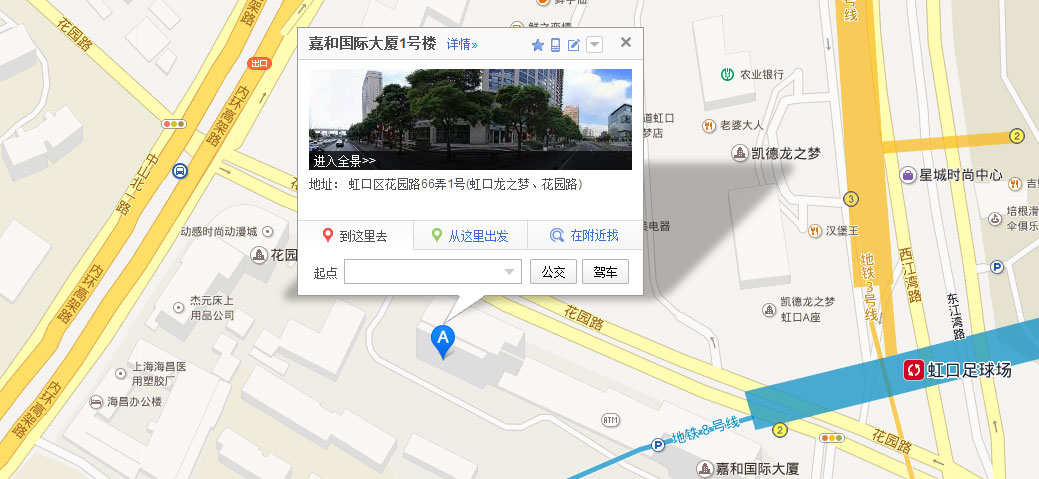Send location to phone icon
1039x479 pixels.
click(555, 45)
